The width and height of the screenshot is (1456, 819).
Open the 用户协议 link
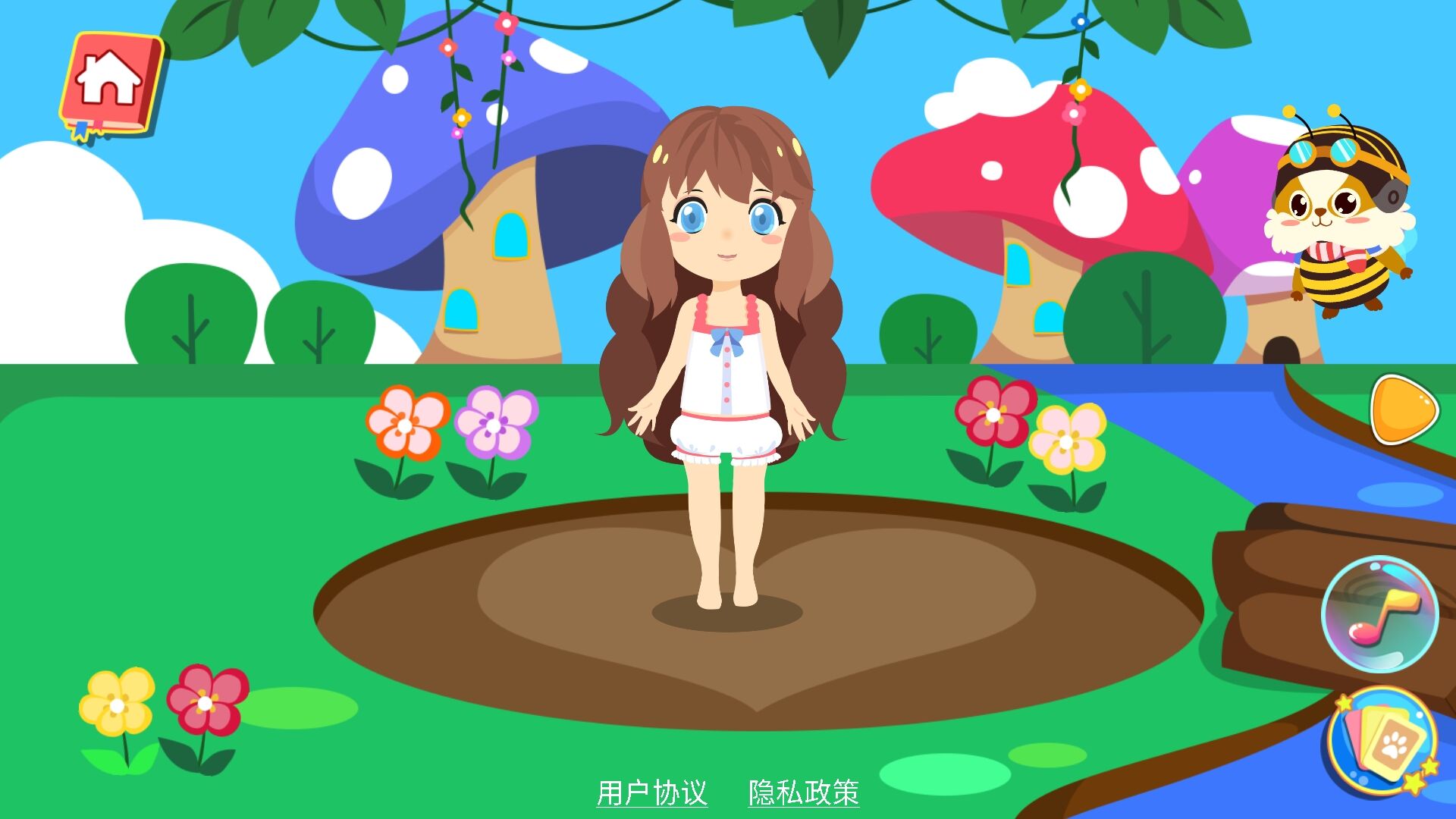[x=651, y=793]
